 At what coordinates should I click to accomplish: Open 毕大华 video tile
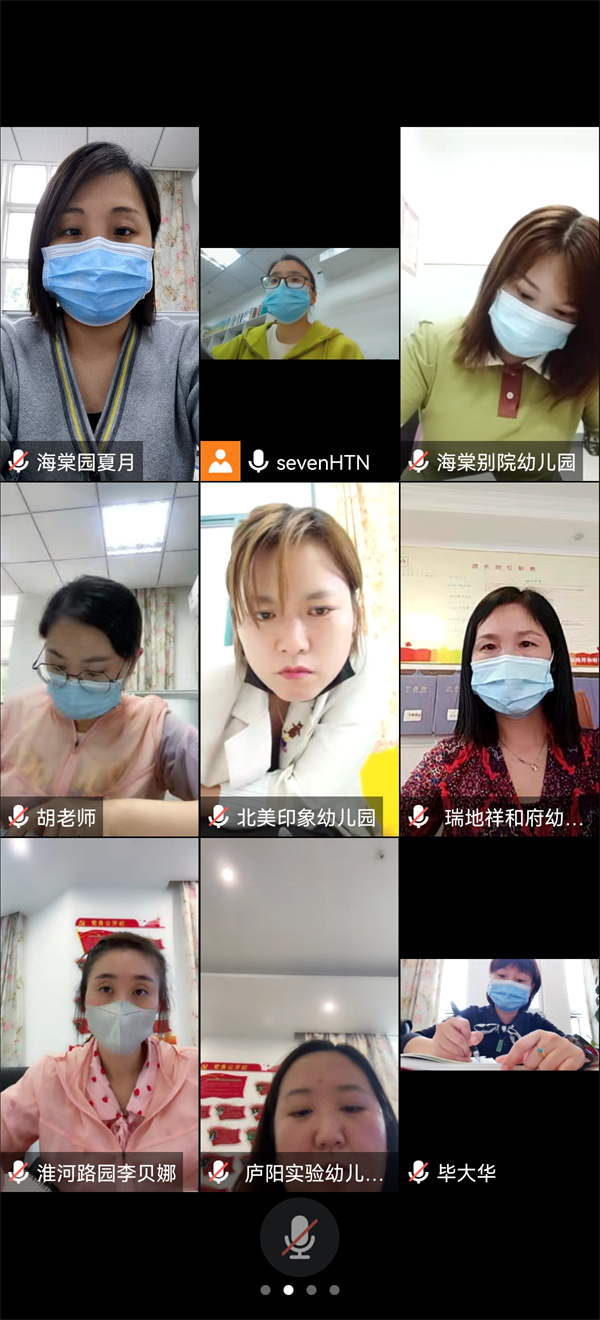pos(500,1015)
